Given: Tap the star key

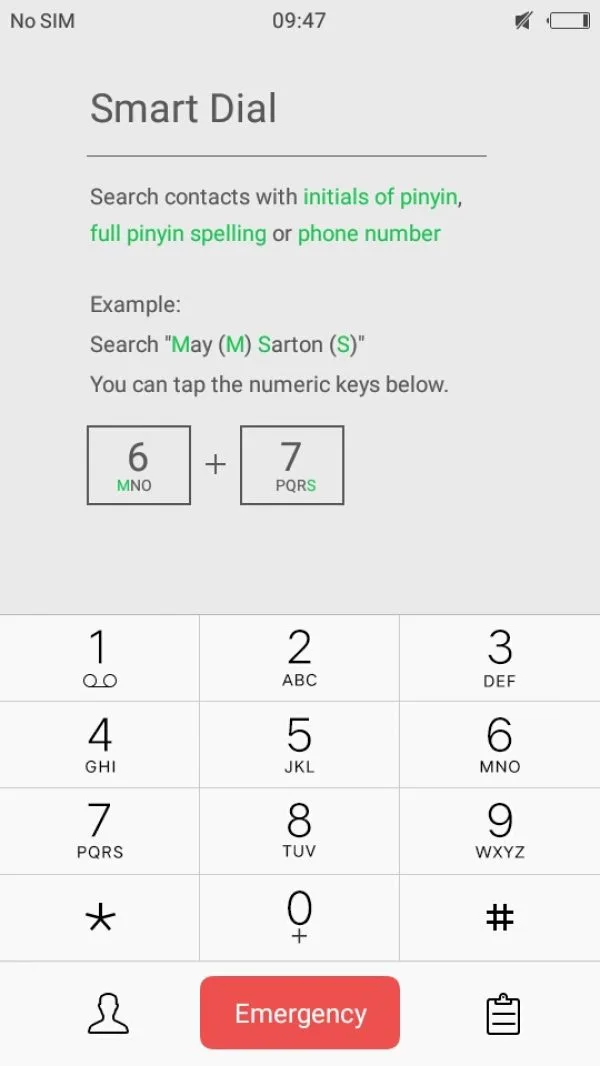Looking at the screenshot, I should (100, 918).
